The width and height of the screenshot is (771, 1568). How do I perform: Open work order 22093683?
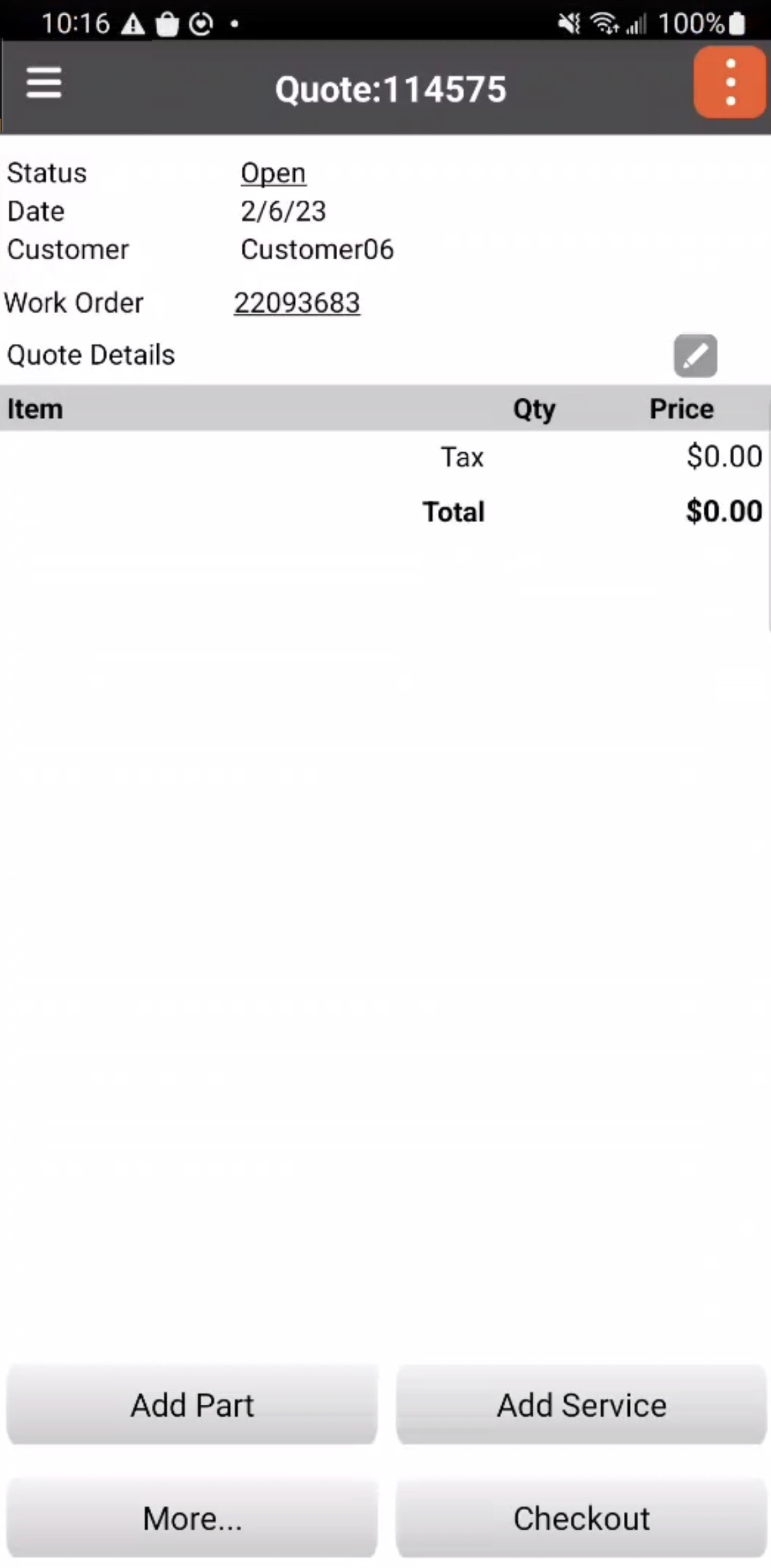(297, 303)
